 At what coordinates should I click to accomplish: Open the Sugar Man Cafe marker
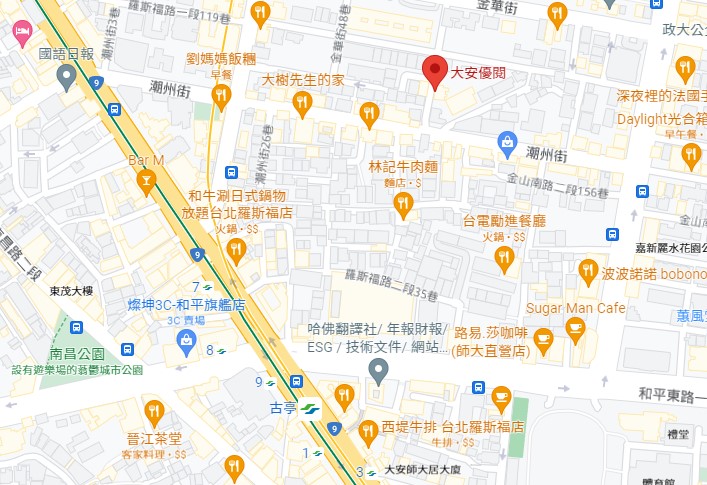coord(575,327)
